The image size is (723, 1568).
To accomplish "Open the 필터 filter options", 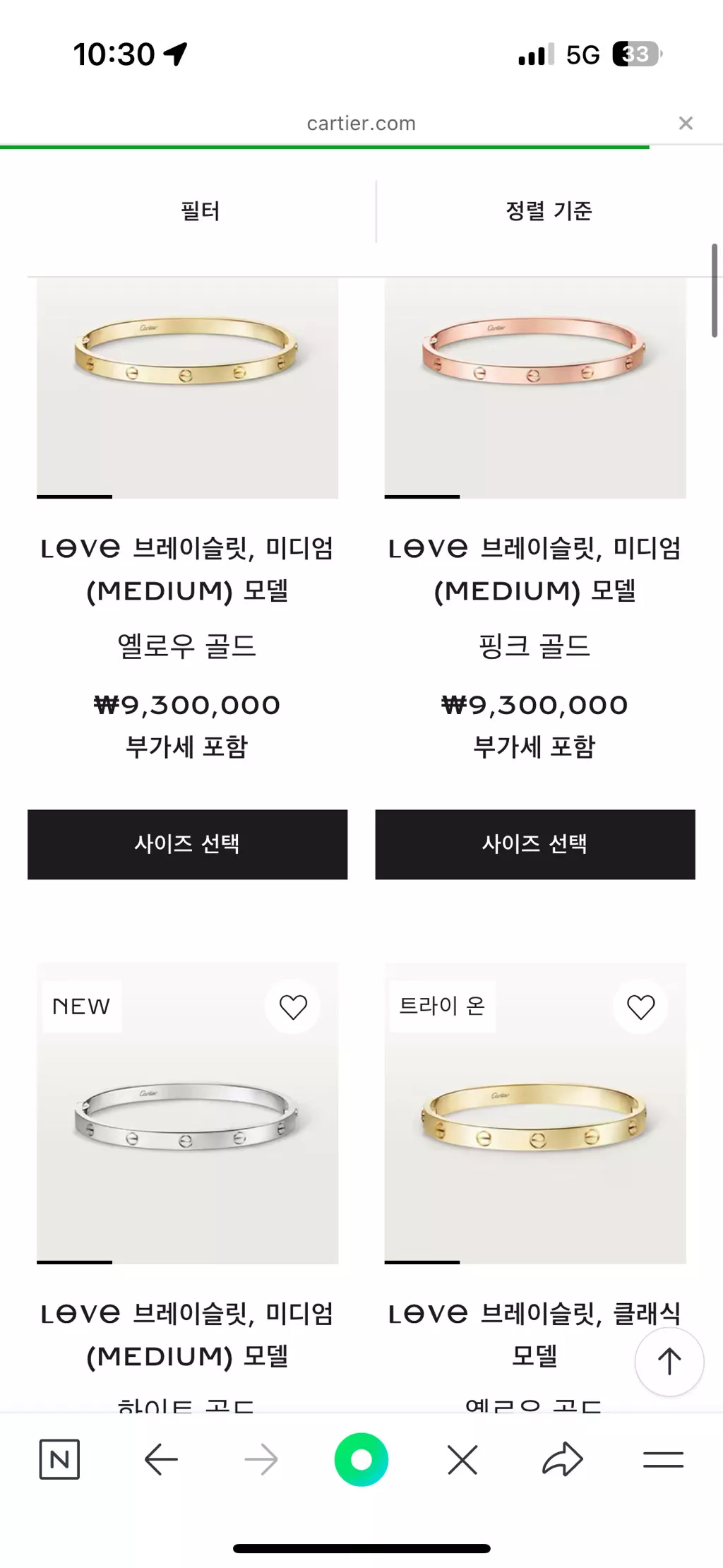I will click(201, 211).
